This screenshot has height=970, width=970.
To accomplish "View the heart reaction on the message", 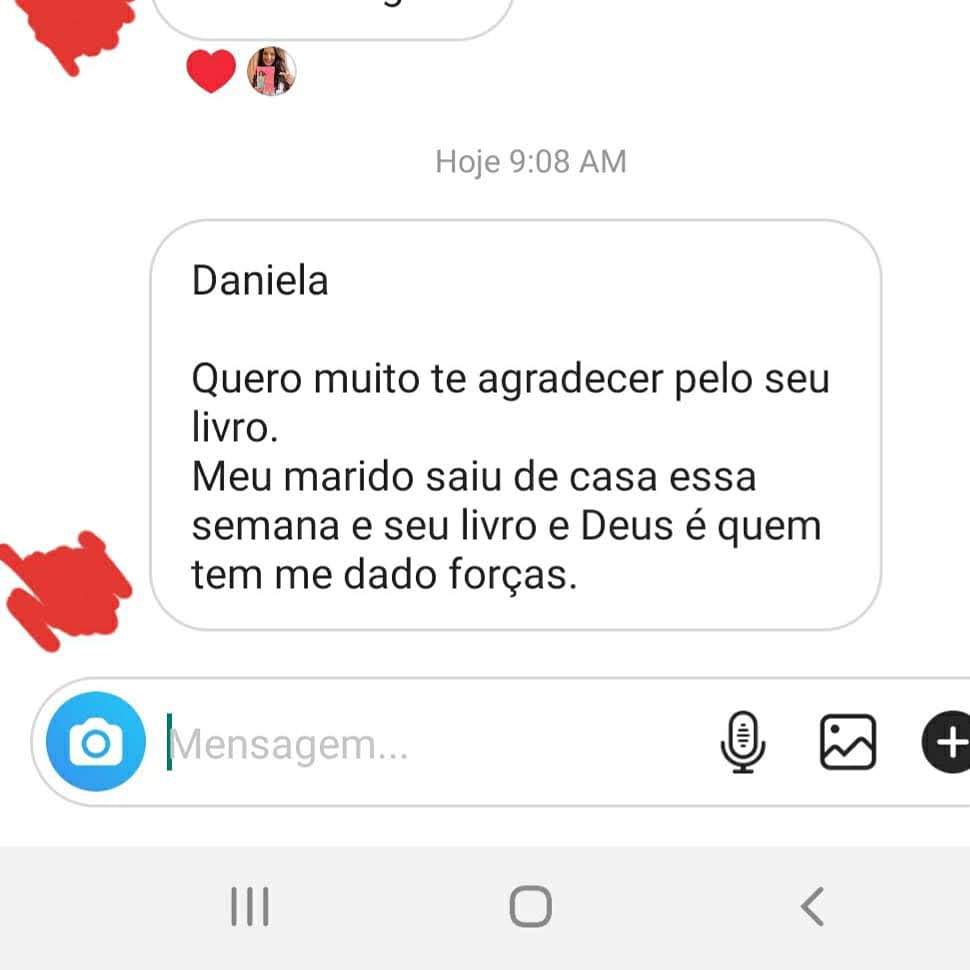I will tap(211, 72).
